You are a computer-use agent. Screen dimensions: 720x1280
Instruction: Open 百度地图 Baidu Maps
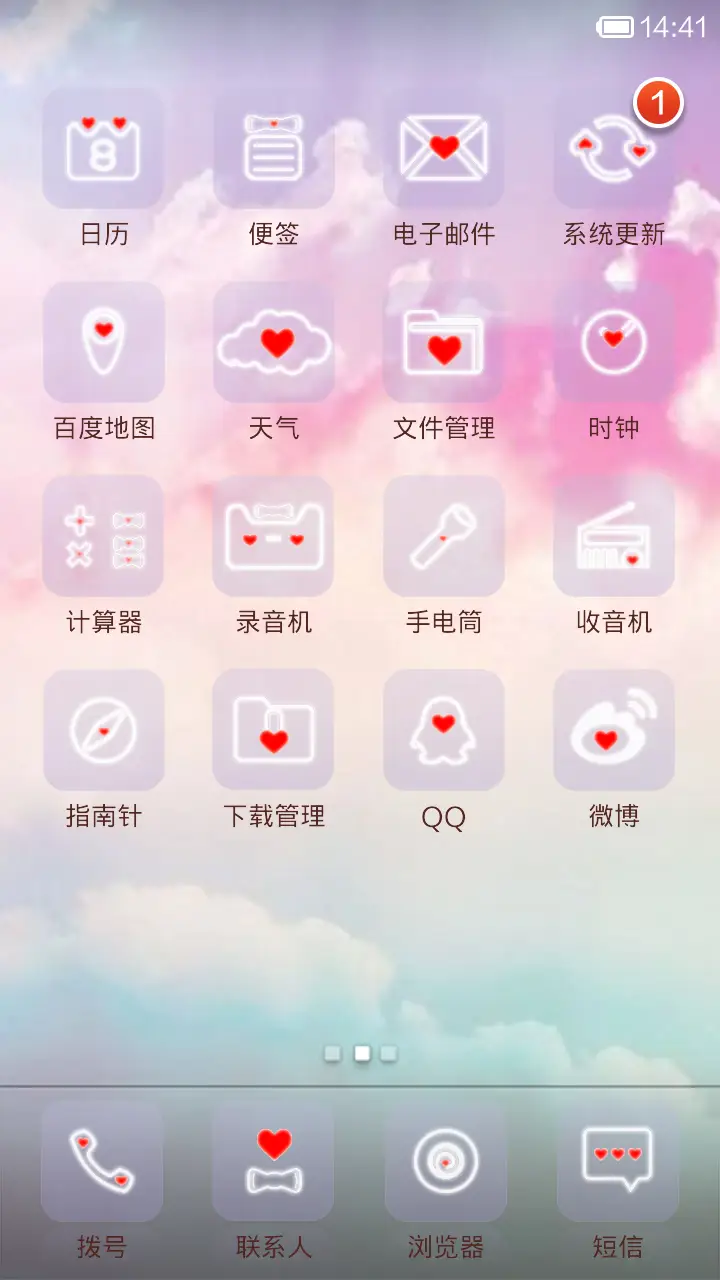point(104,342)
